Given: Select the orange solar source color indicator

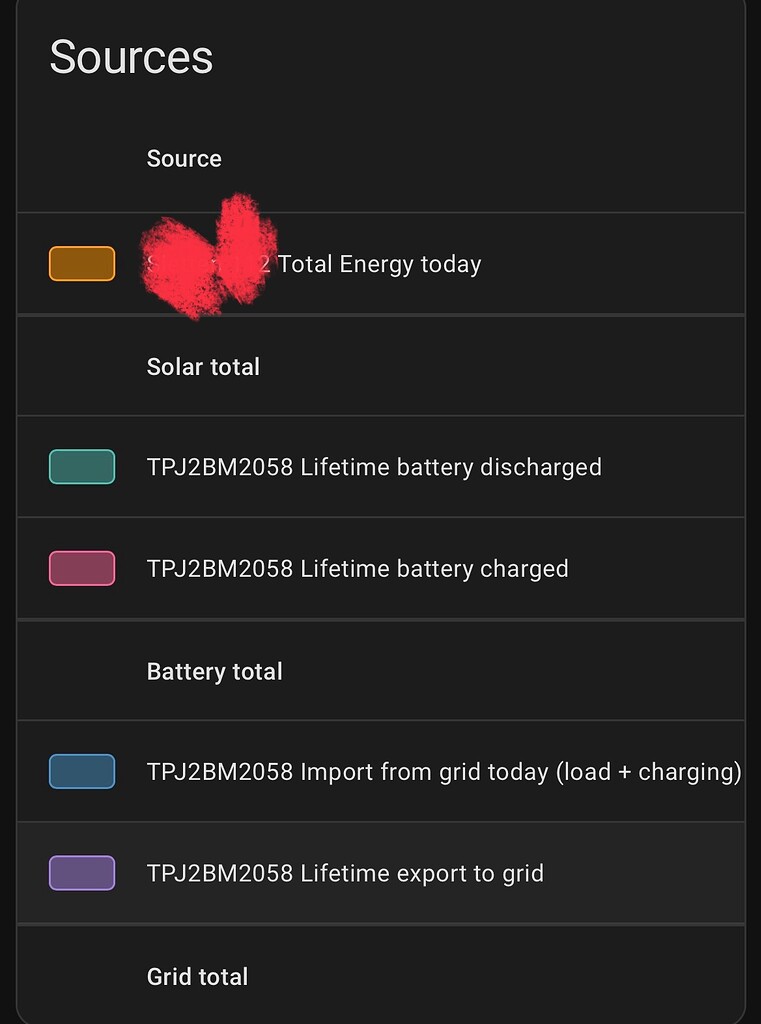Looking at the screenshot, I should point(81,263).
